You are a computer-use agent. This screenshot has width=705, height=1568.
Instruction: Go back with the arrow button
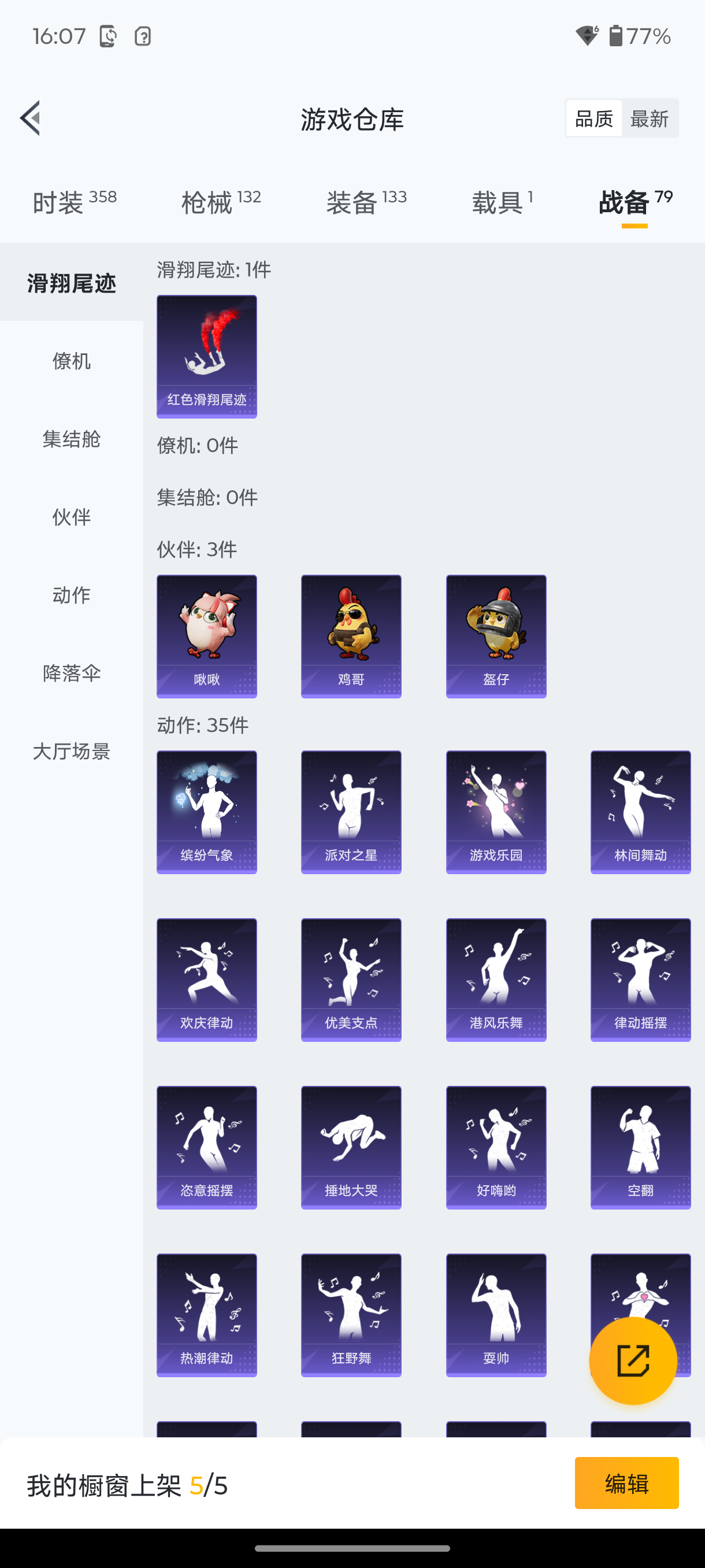[x=30, y=119]
